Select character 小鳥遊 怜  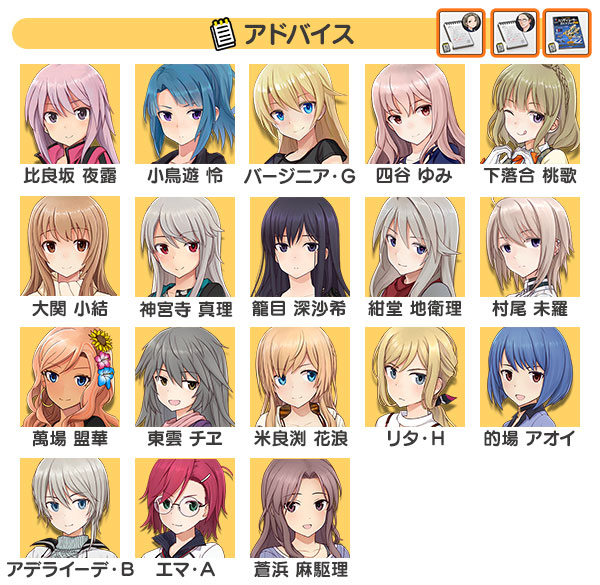(185, 114)
